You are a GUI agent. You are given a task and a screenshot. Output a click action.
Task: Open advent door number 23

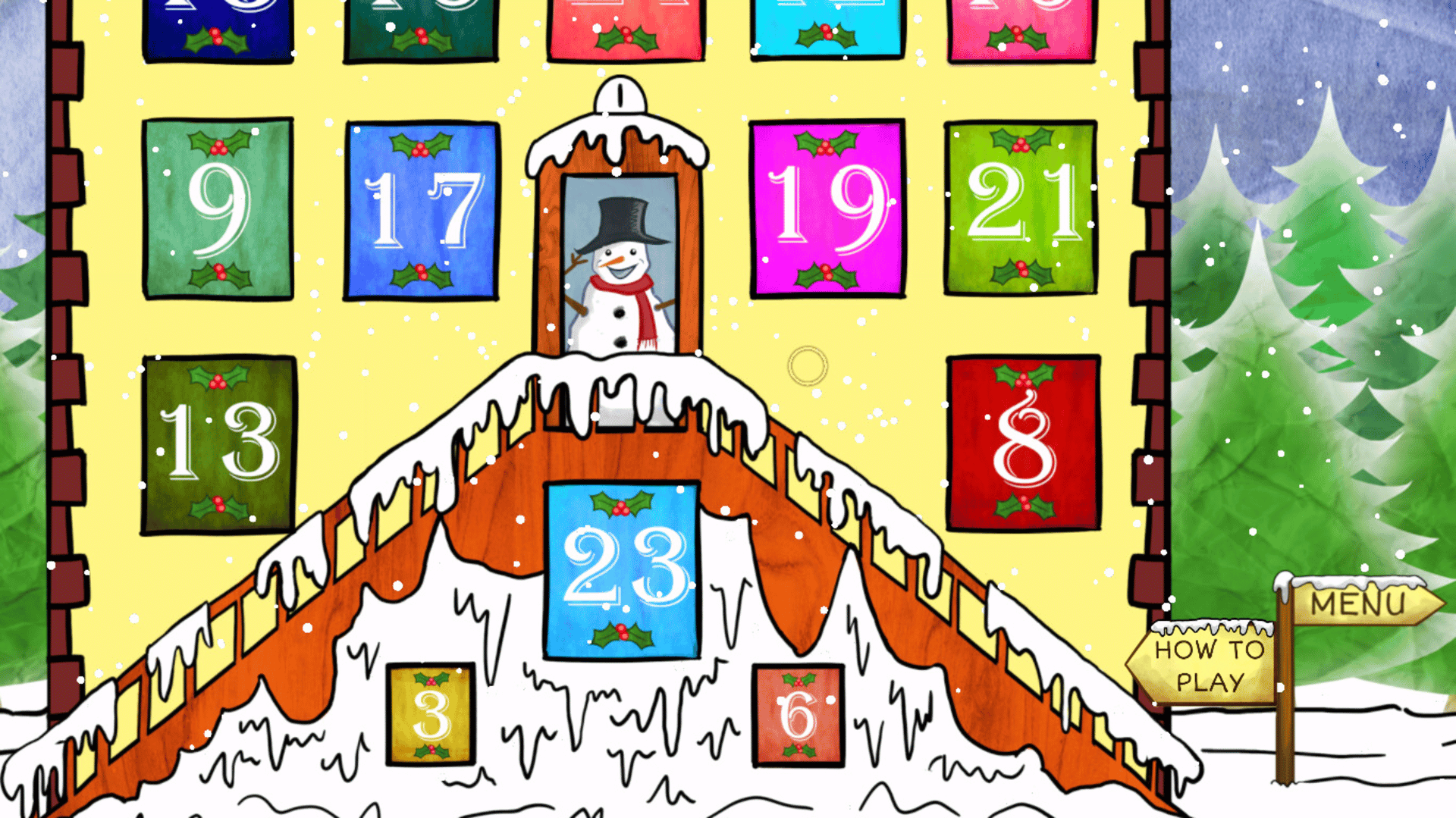coord(622,570)
